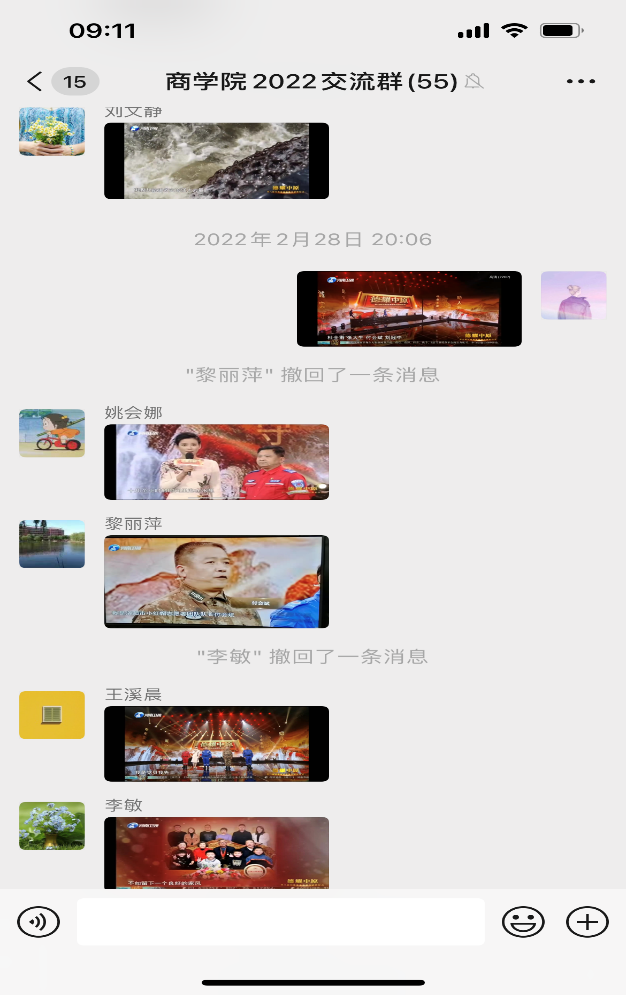View the video I sent on Feb 28
The image size is (626, 995).
[409, 308]
